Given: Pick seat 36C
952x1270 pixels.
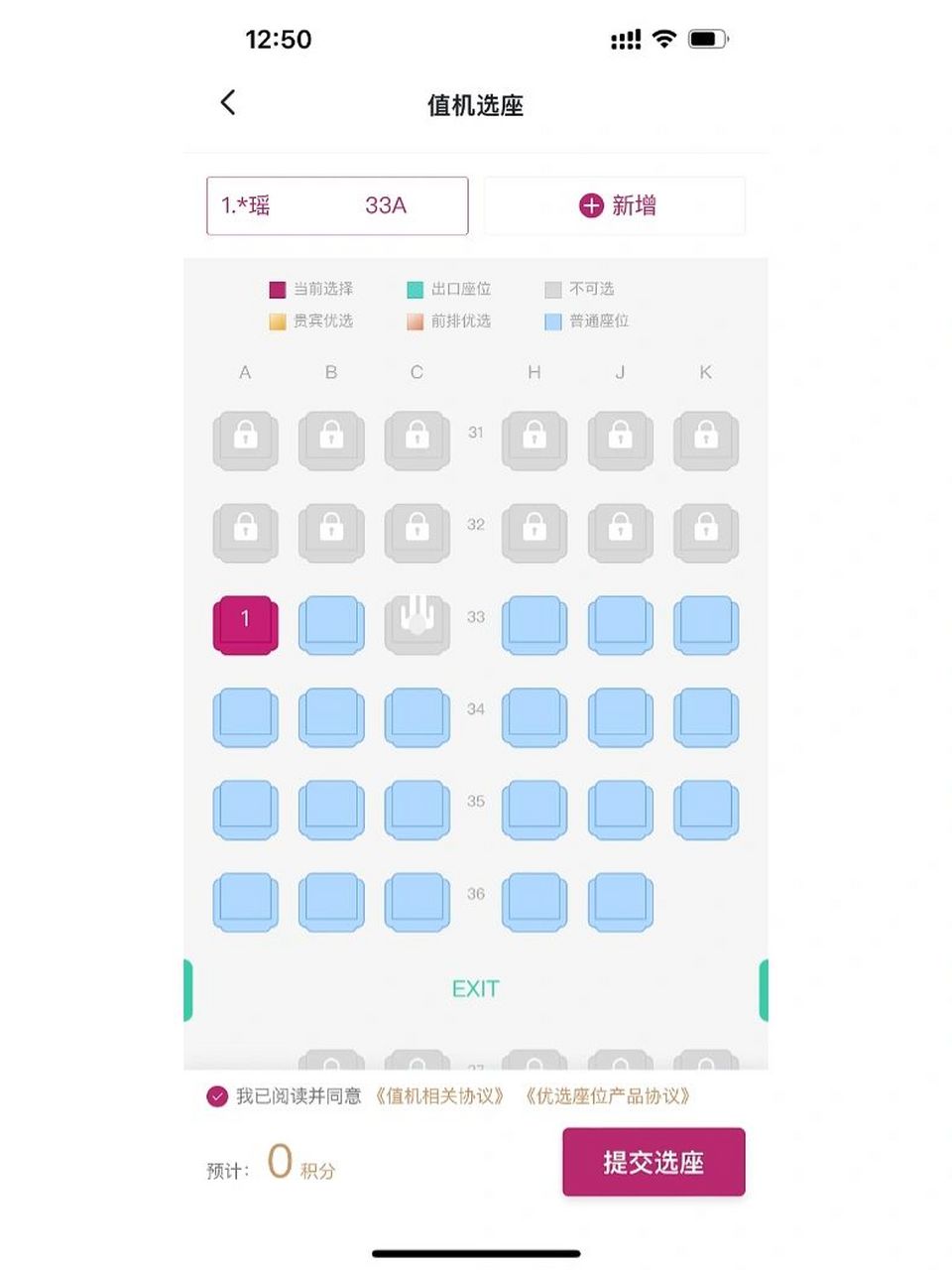Looking at the screenshot, I should click(417, 902).
